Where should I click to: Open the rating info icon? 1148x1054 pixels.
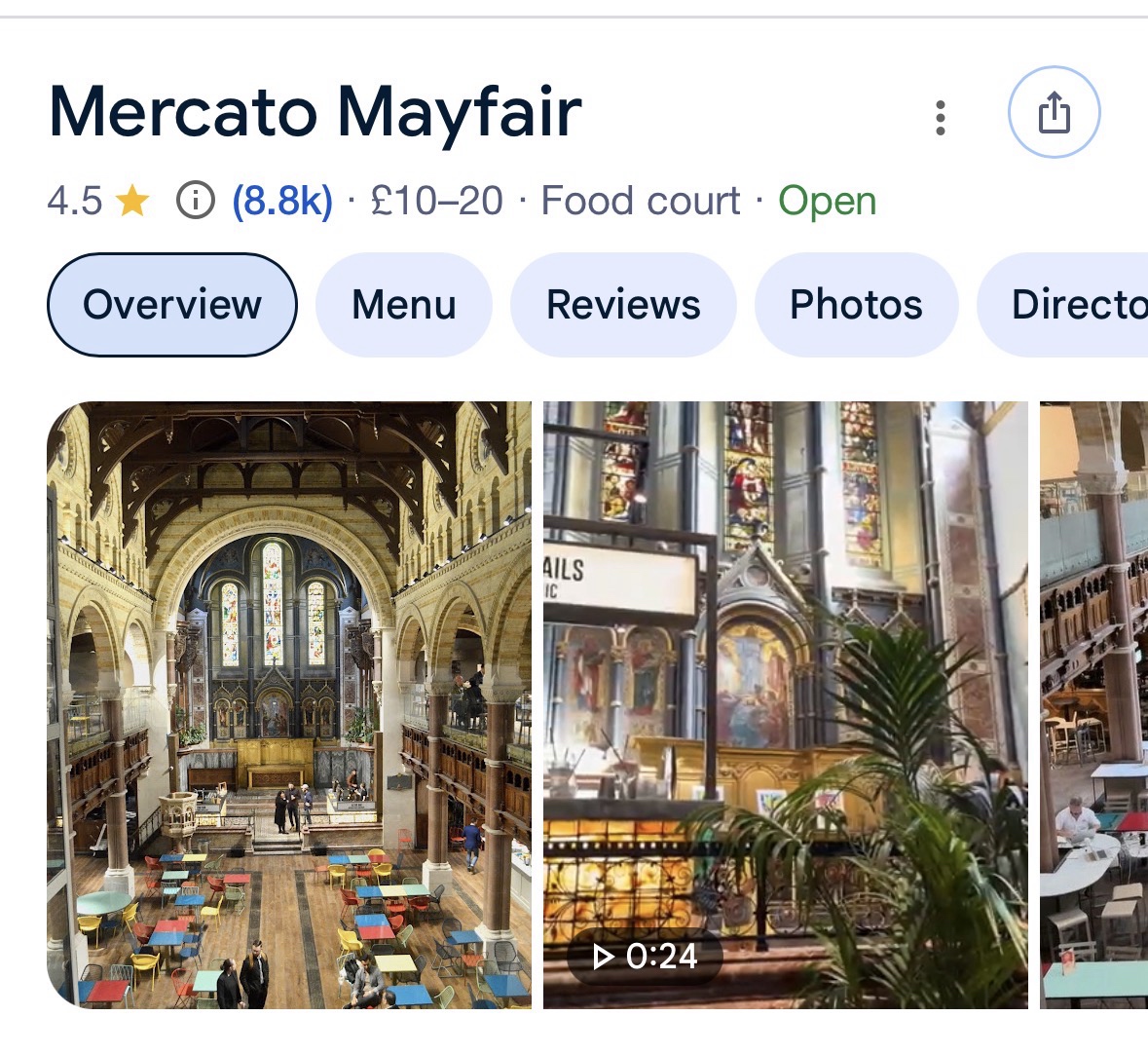(195, 202)
